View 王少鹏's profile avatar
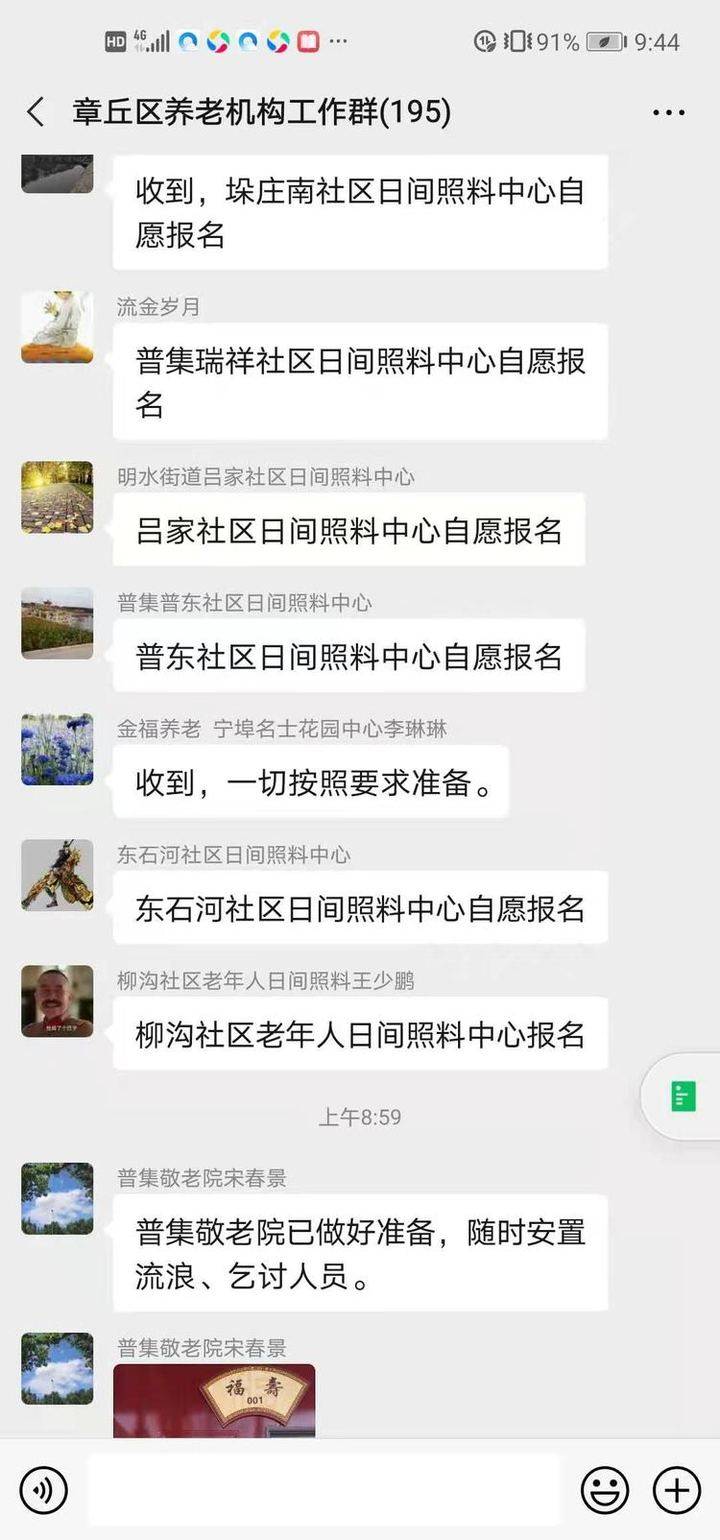This screenshot has height=1540, width=720. click(x=57, y=1001)
